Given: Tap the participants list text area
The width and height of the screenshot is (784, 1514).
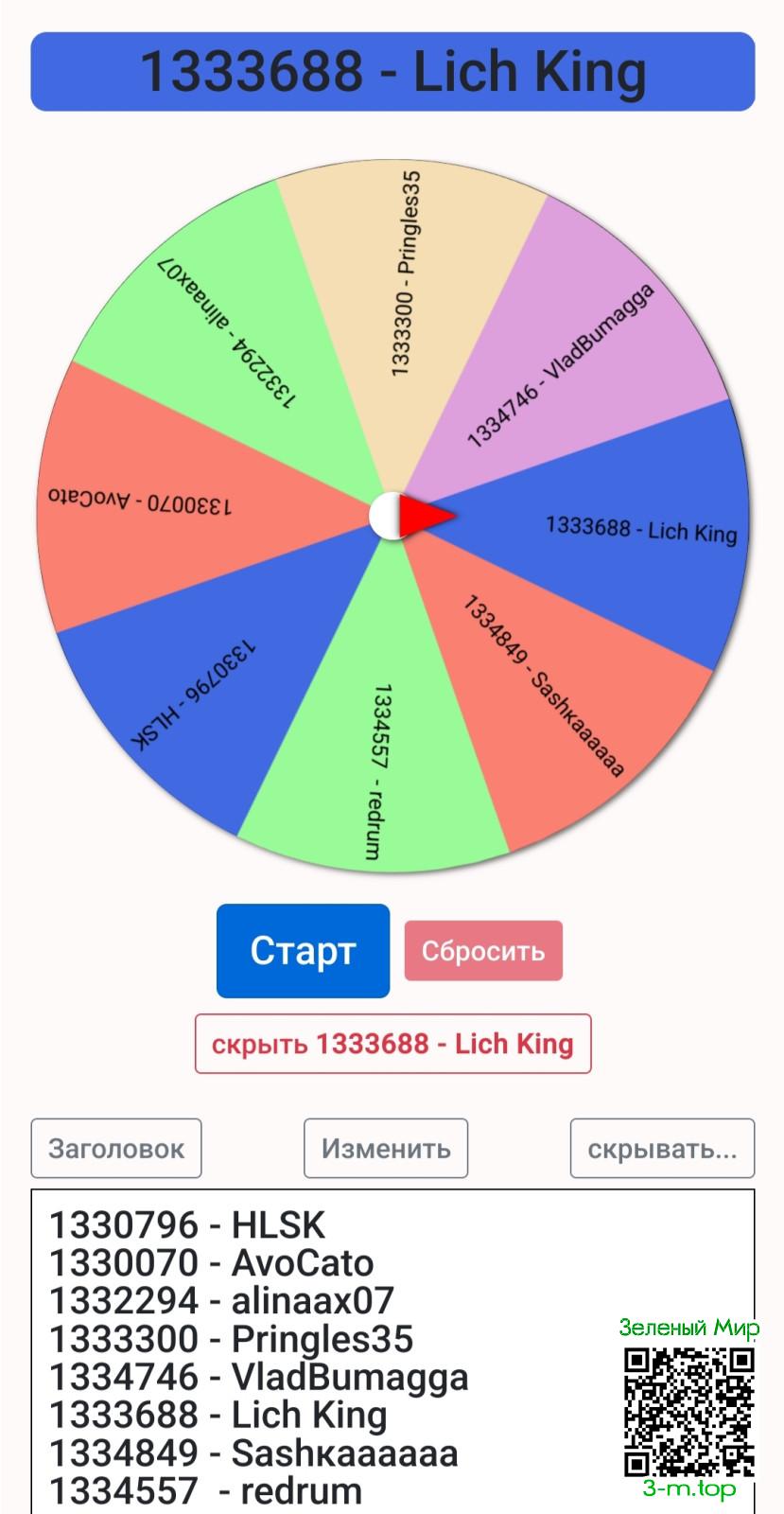Looking at the screenshot, I should (x=392, y=1351).
